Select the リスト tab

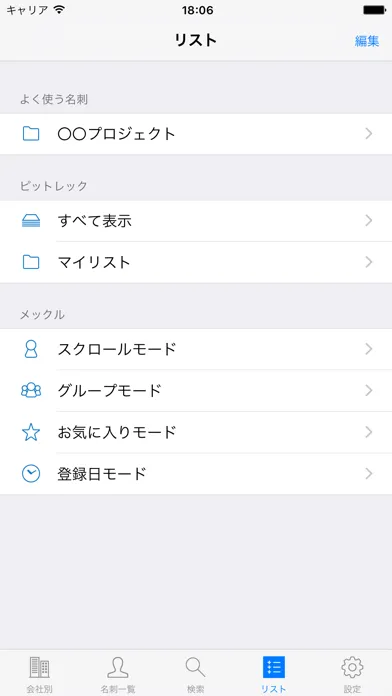[274, 674]
